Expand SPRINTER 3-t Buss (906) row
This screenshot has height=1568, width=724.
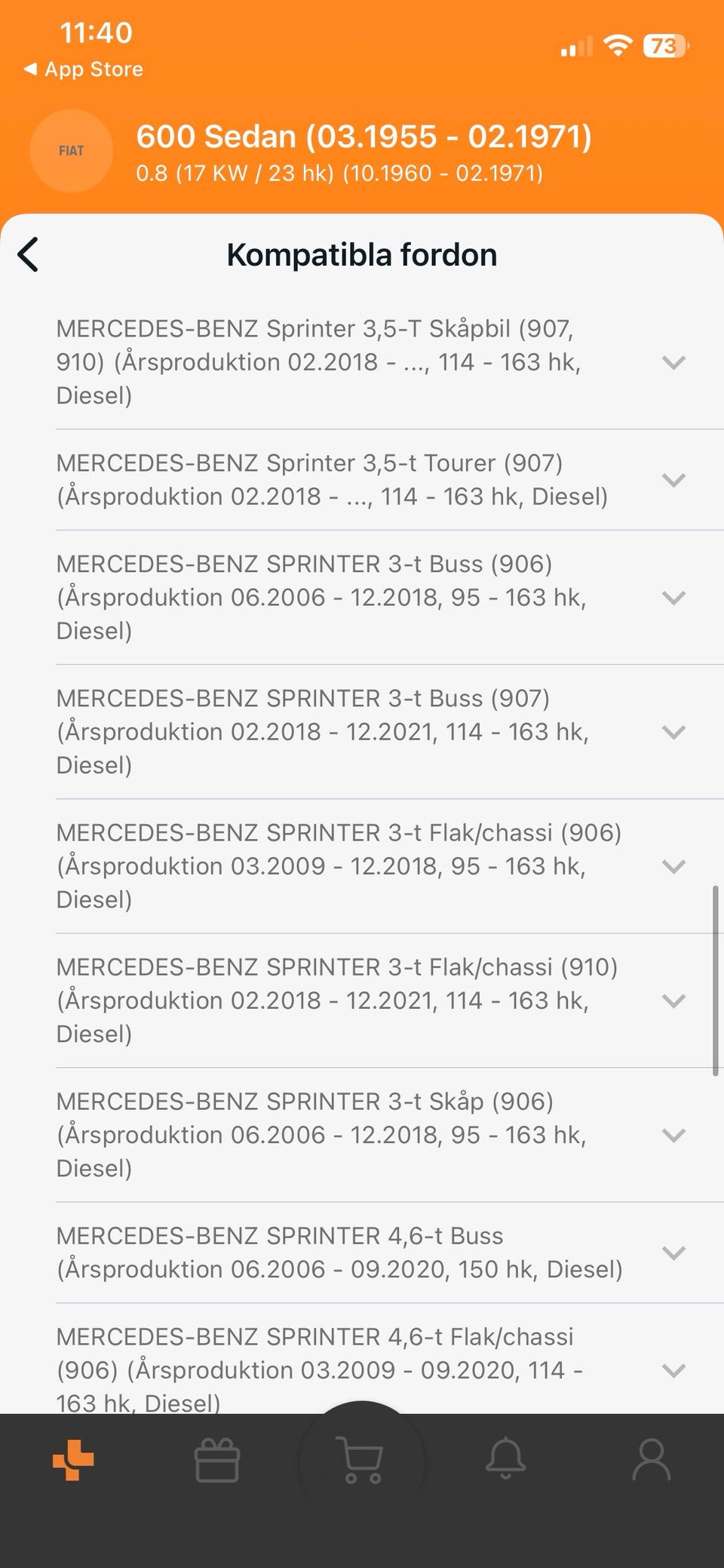click(673, 598)
